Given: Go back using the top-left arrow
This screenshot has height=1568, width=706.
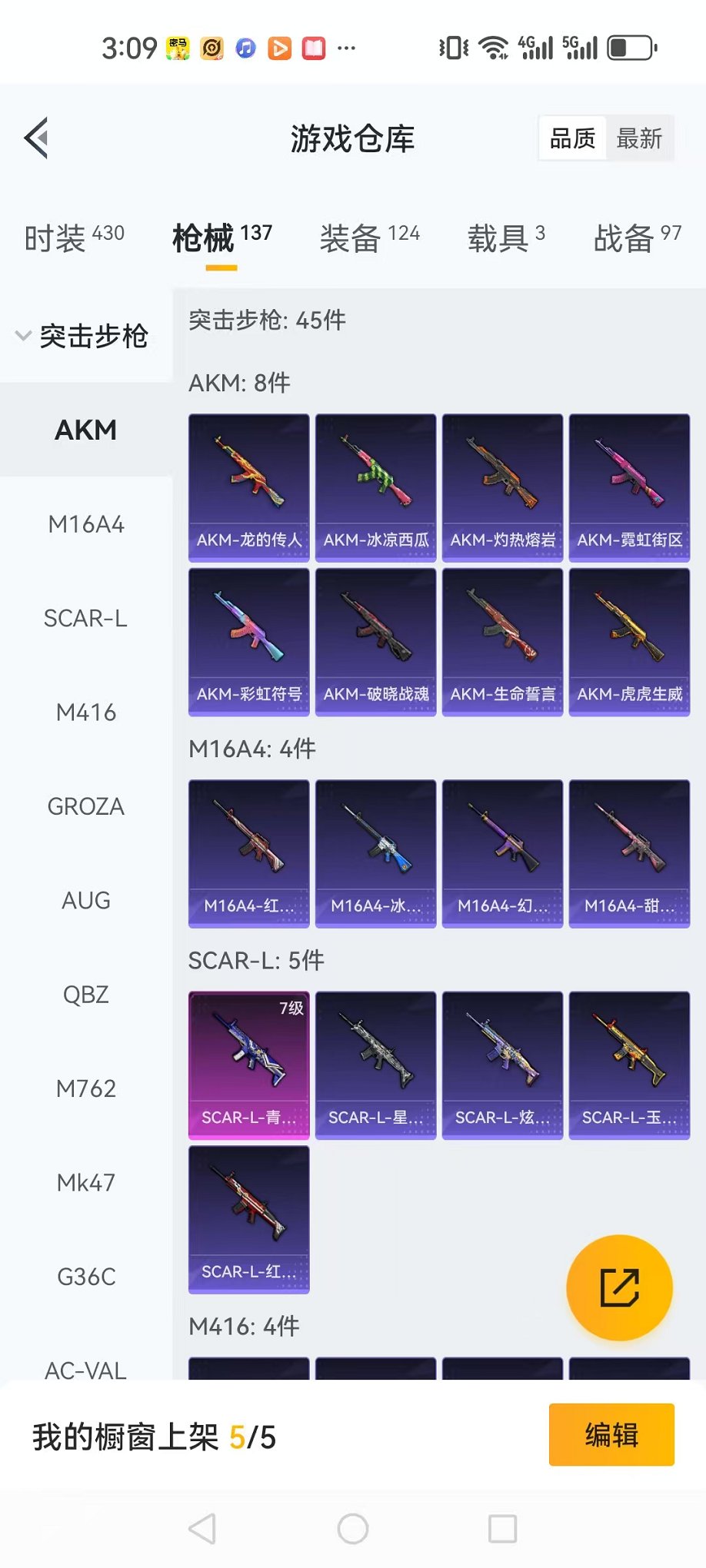Looking at the screenshot, I should [37, 138].
